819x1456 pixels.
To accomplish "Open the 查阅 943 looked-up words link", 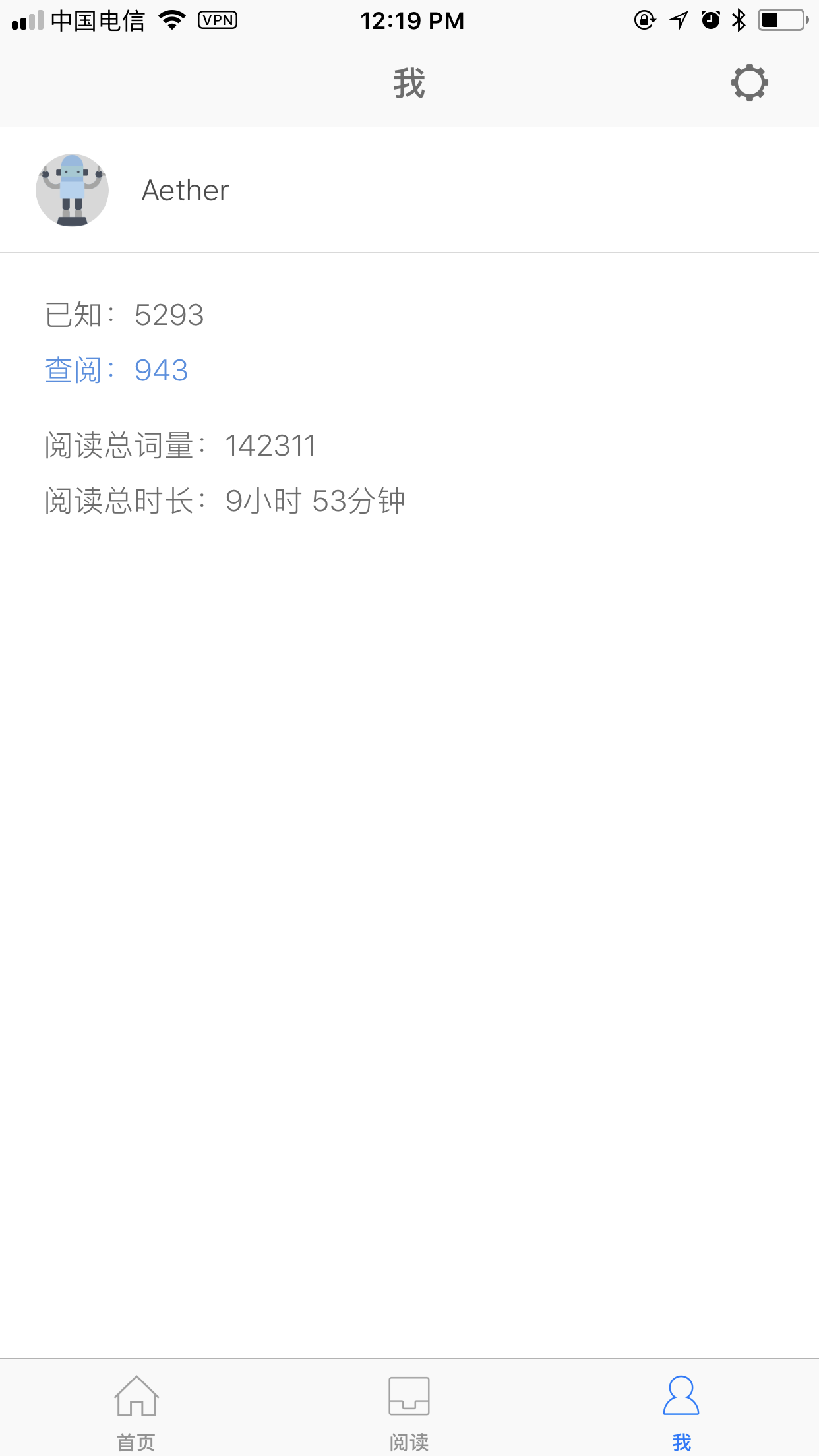I will 117,370.
